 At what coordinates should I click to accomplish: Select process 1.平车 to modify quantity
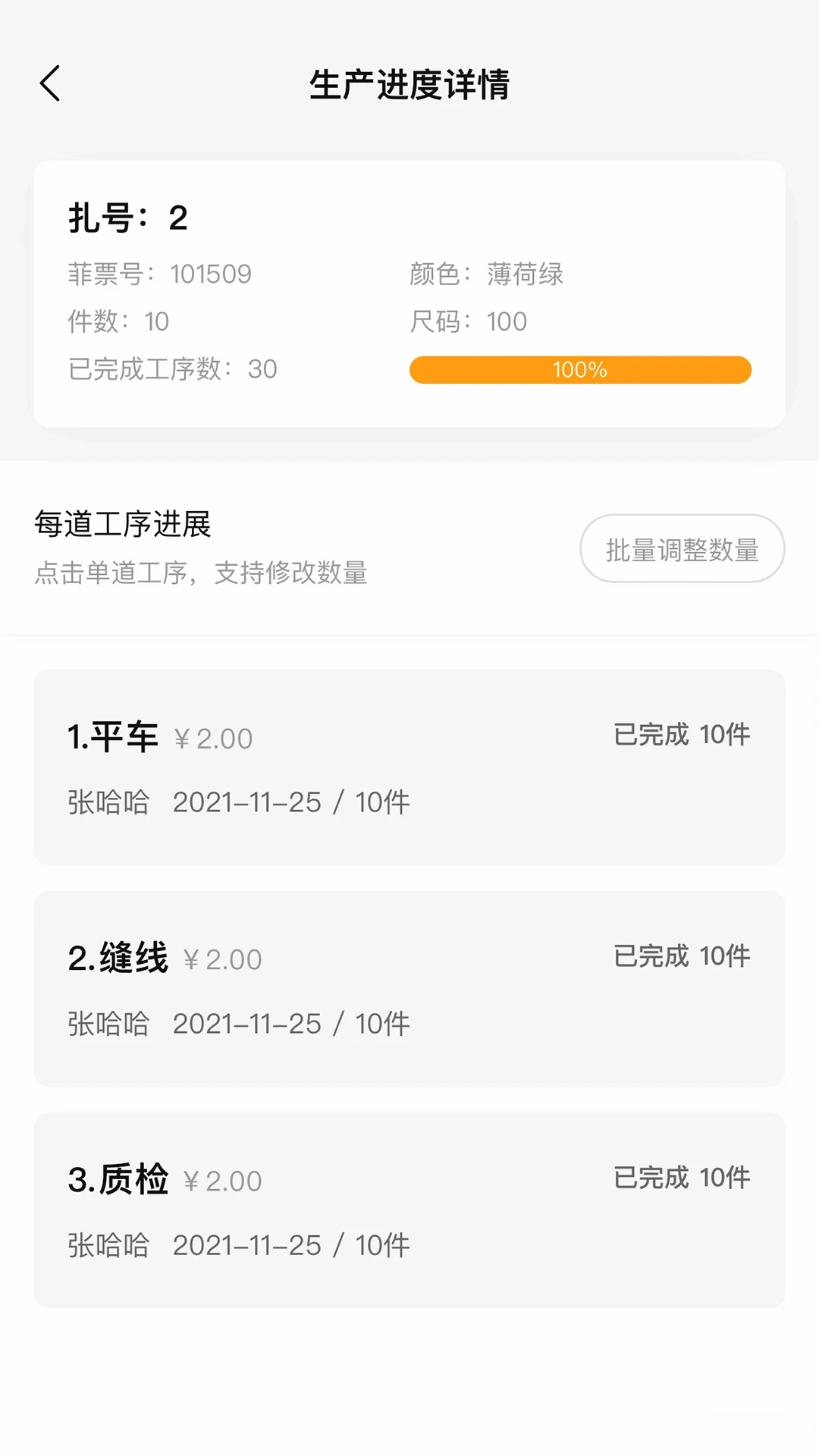pyautogui.click(x=409, y=766)
